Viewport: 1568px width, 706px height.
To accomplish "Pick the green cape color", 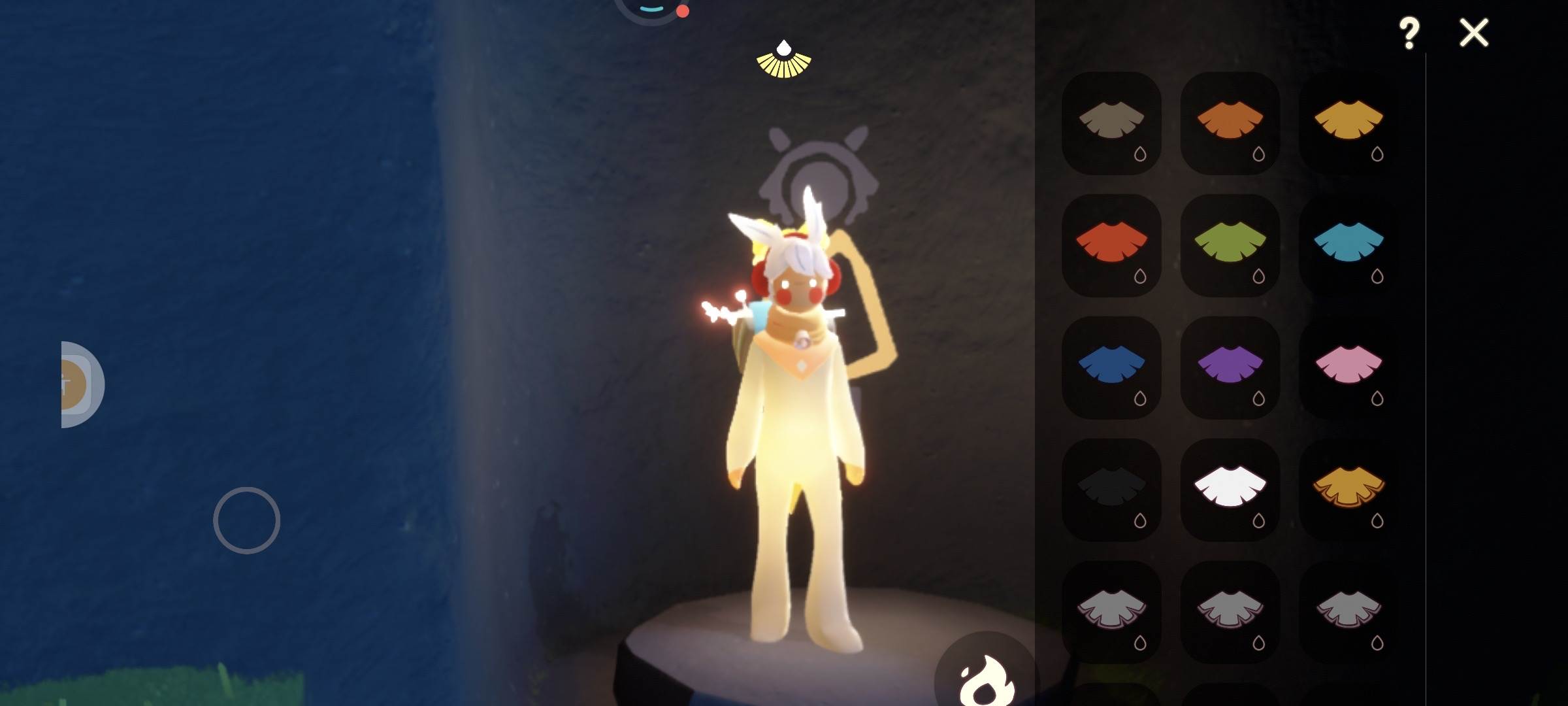I will 1230,245.
